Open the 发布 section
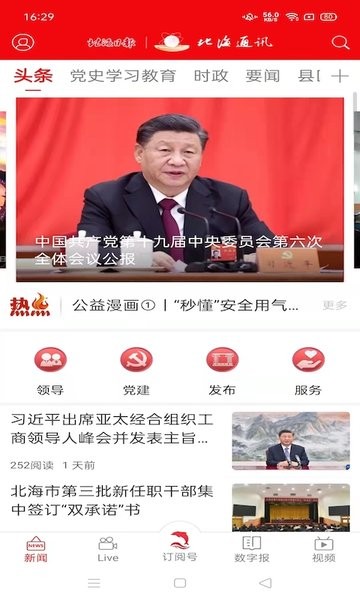 pos(222,371)
